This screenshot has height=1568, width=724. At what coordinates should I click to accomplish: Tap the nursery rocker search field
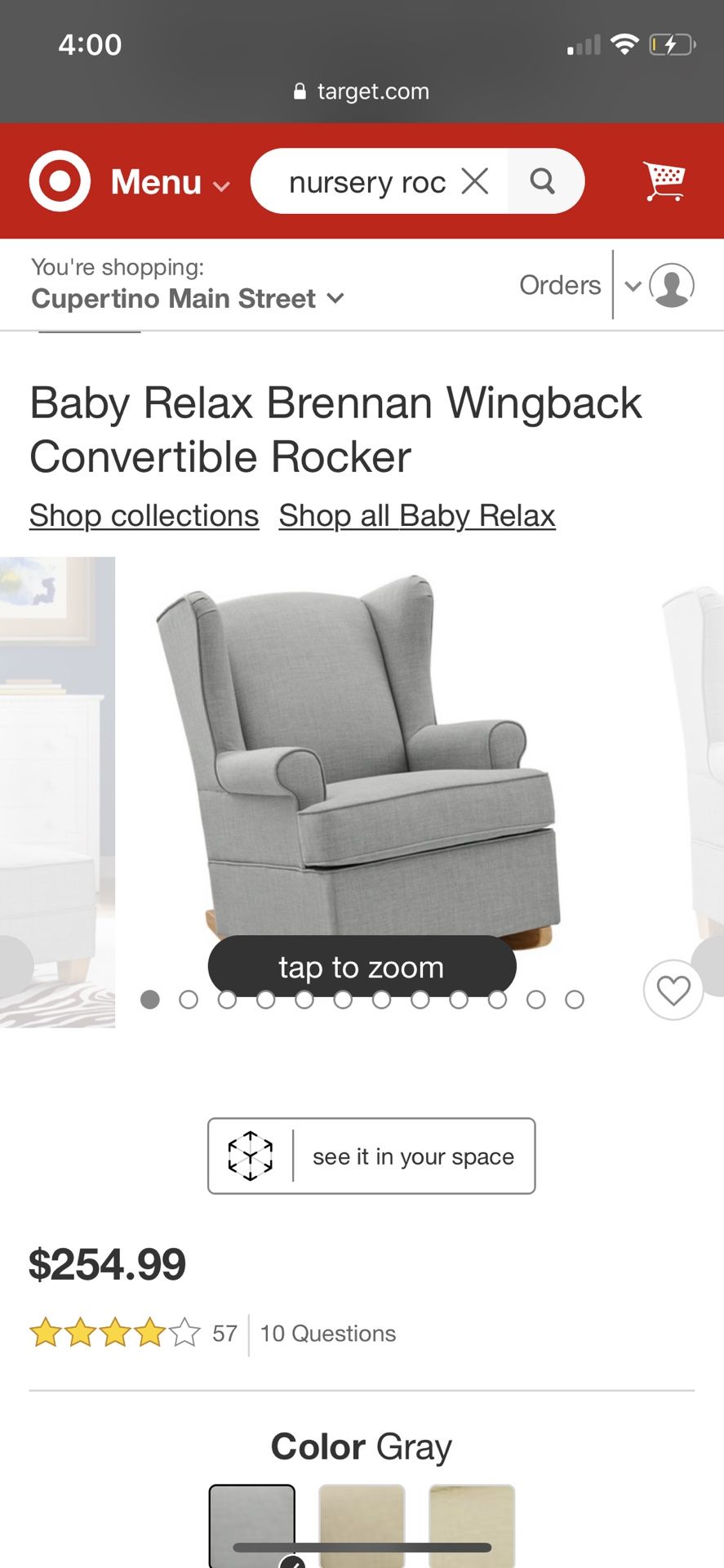pyautogui.click(x=367, y=181)
